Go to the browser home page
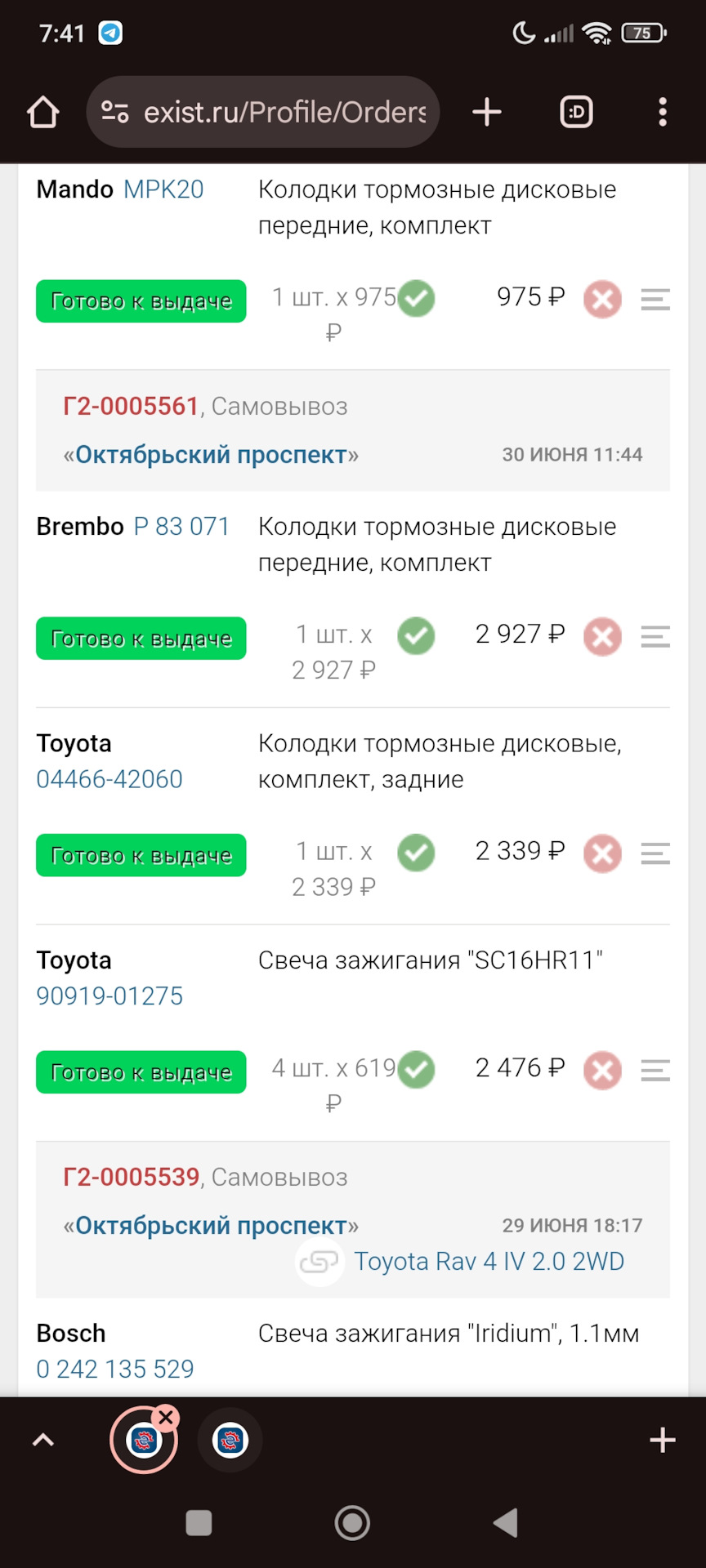This screenshot has height=1568, width=706. [43, 112]
